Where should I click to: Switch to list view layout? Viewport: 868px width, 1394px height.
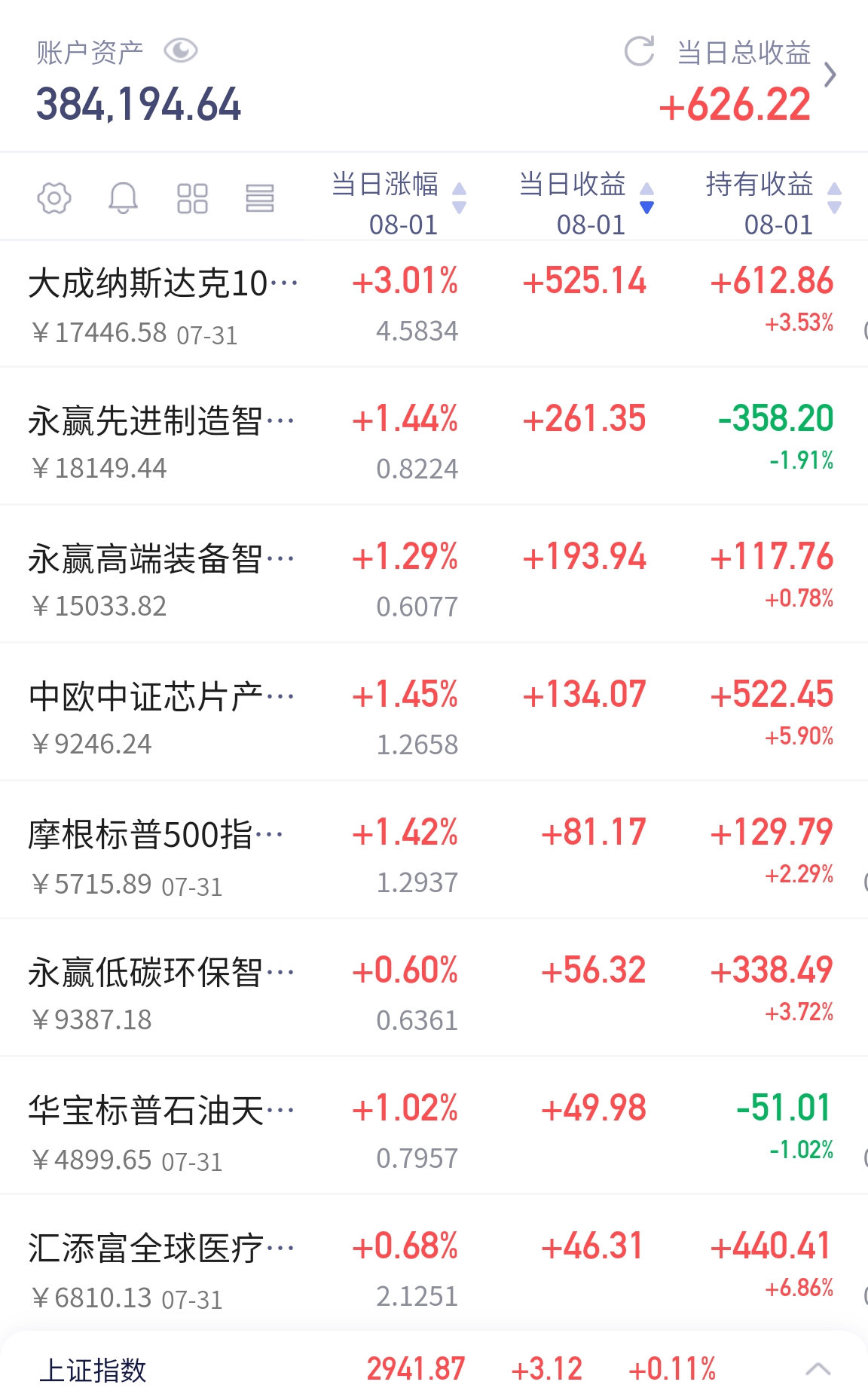point(259,198)
